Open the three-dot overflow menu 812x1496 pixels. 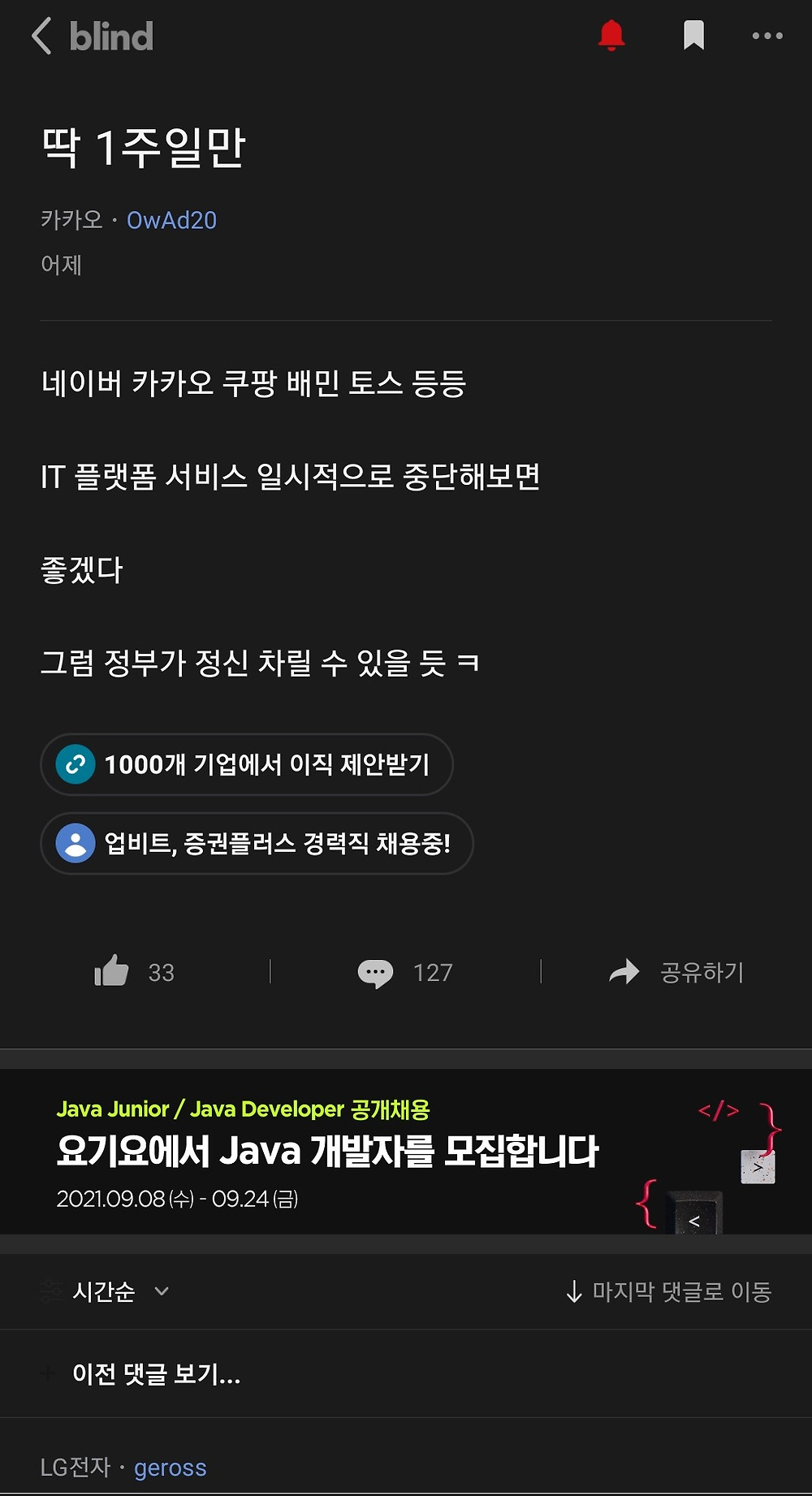point(767,36)
